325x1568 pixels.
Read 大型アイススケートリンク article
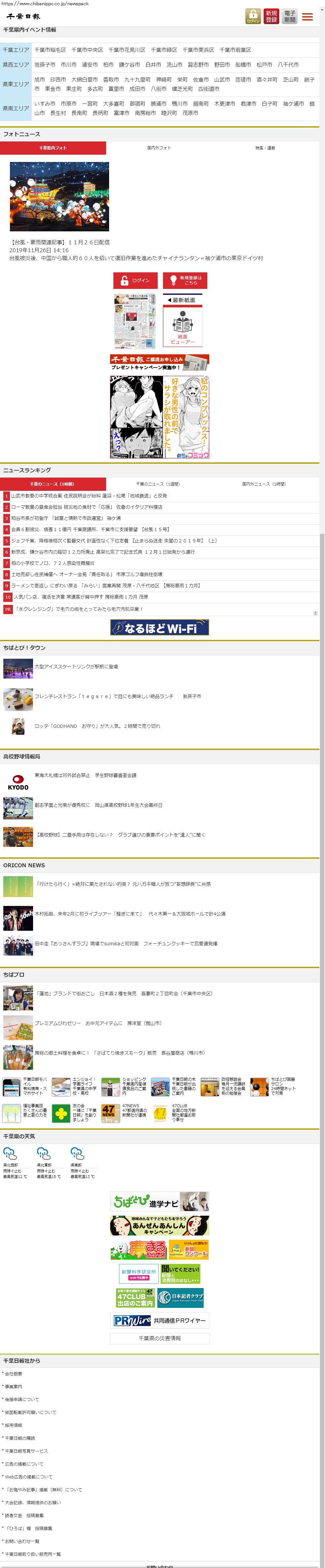(76, 667)
